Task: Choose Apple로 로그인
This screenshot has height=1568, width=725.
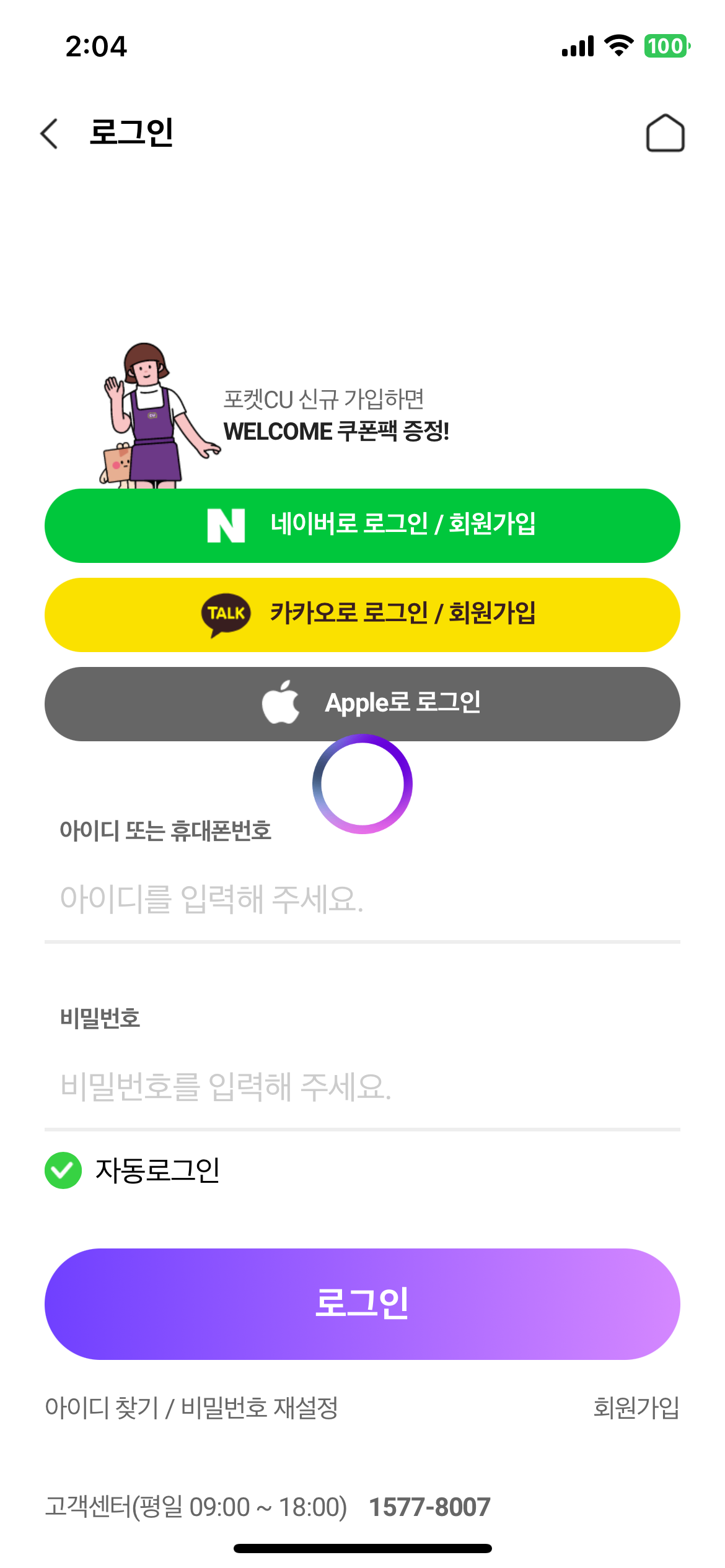Action: point(362,704)
